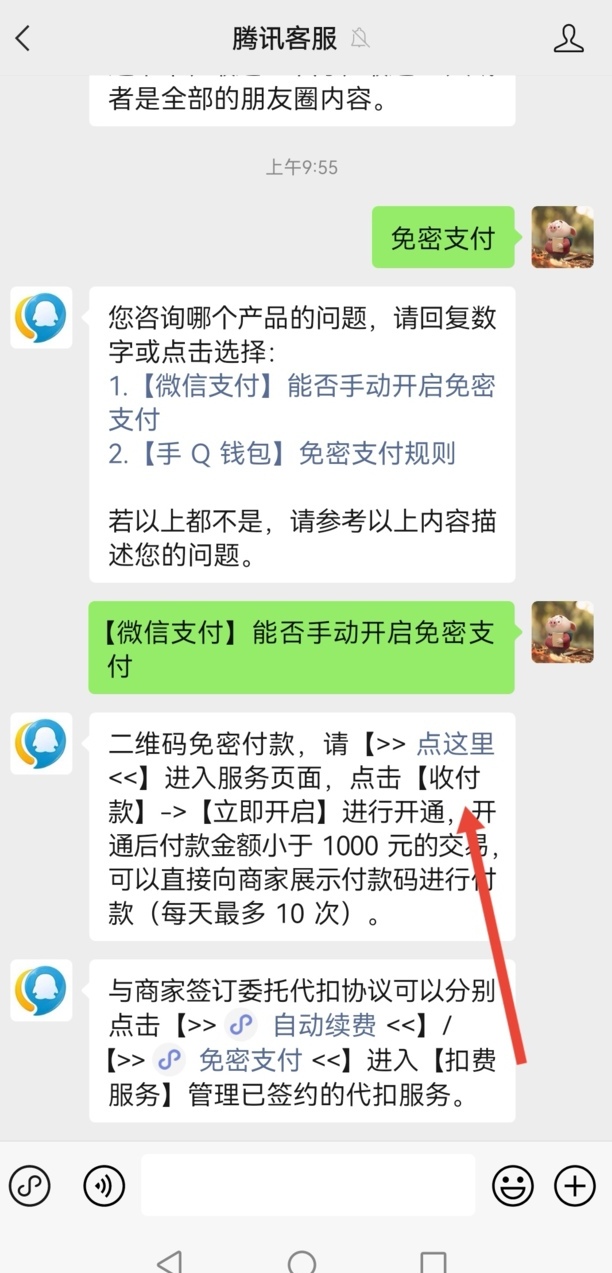Open the emoji picker
Viewport: 612px width, 1273px height.
pyautogui.click(x=512, y=1186)
